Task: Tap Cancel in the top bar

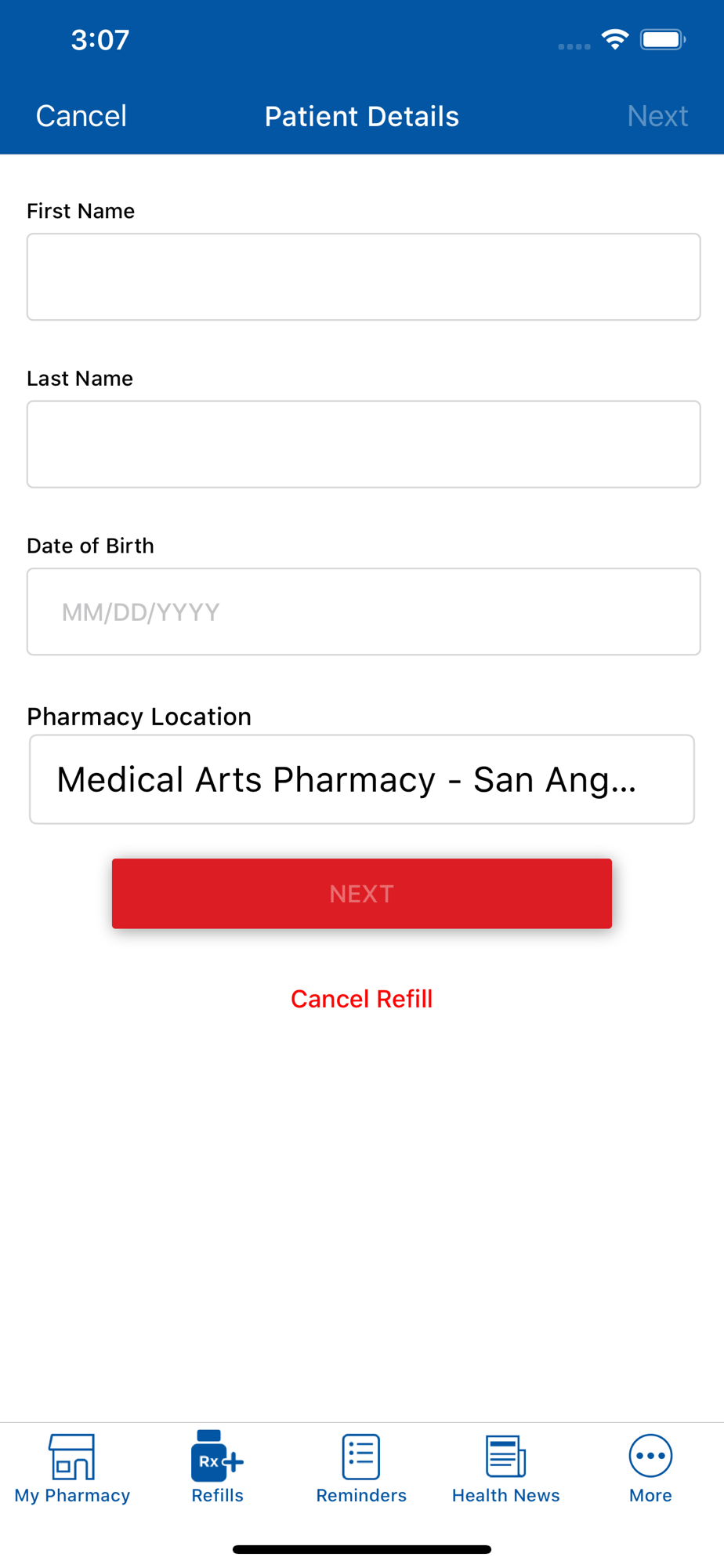Action: point(81,116)
